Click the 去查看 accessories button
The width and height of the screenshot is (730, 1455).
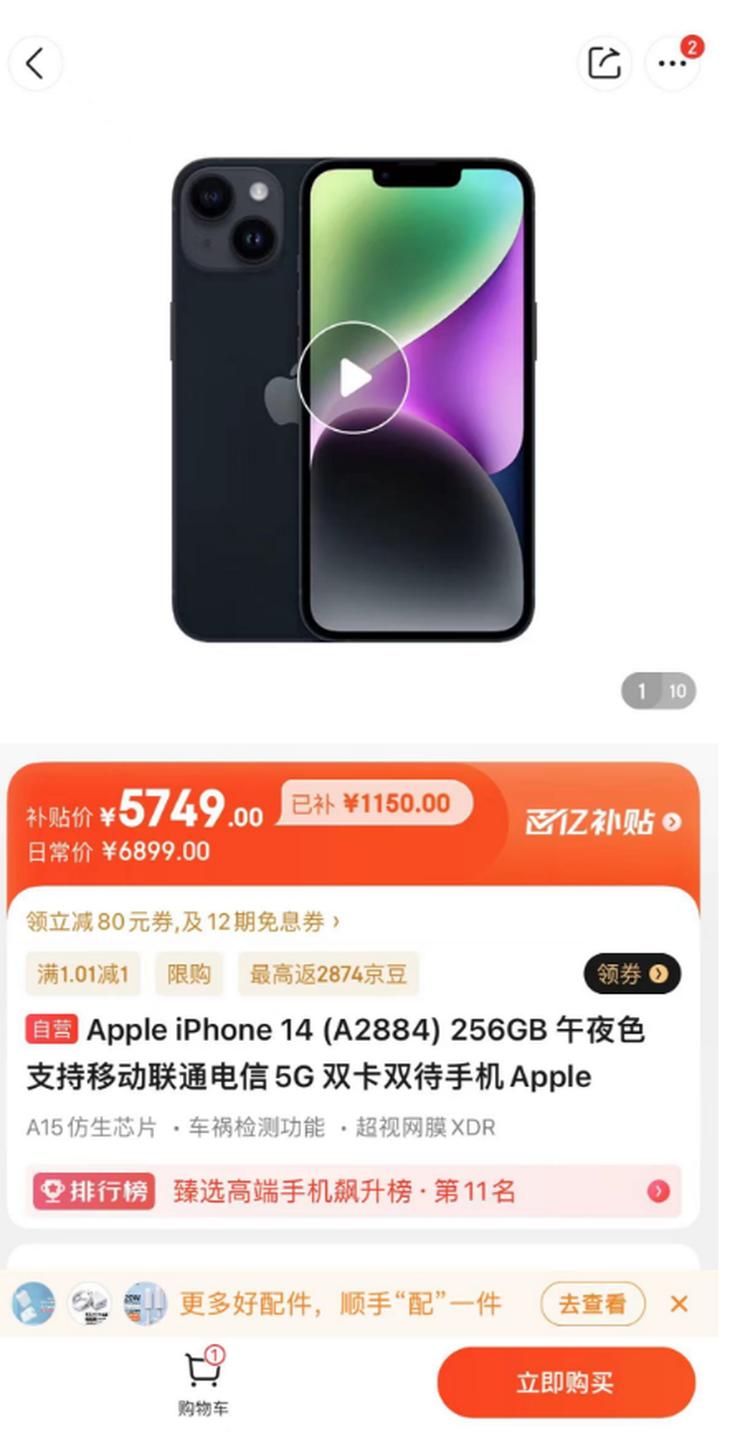pos(592,1304)
